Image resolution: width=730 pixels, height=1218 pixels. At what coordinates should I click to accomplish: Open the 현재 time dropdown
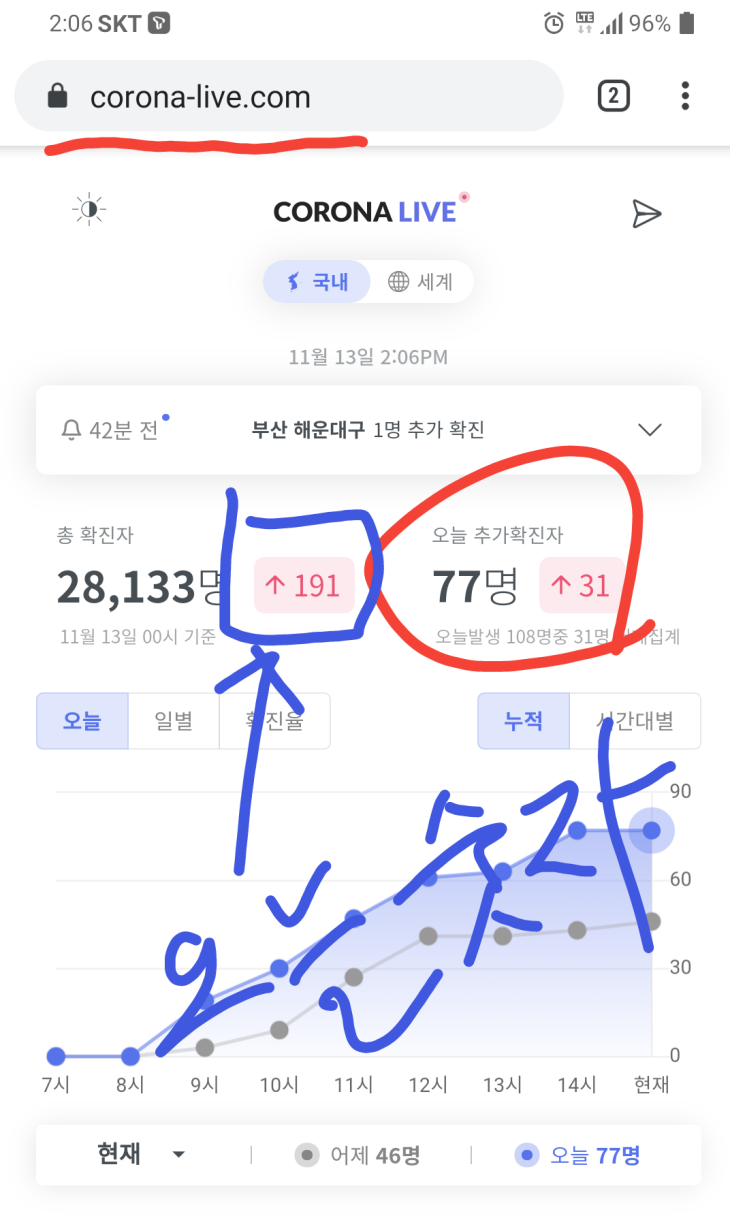pyautogui.click(x=140, y=1155)
